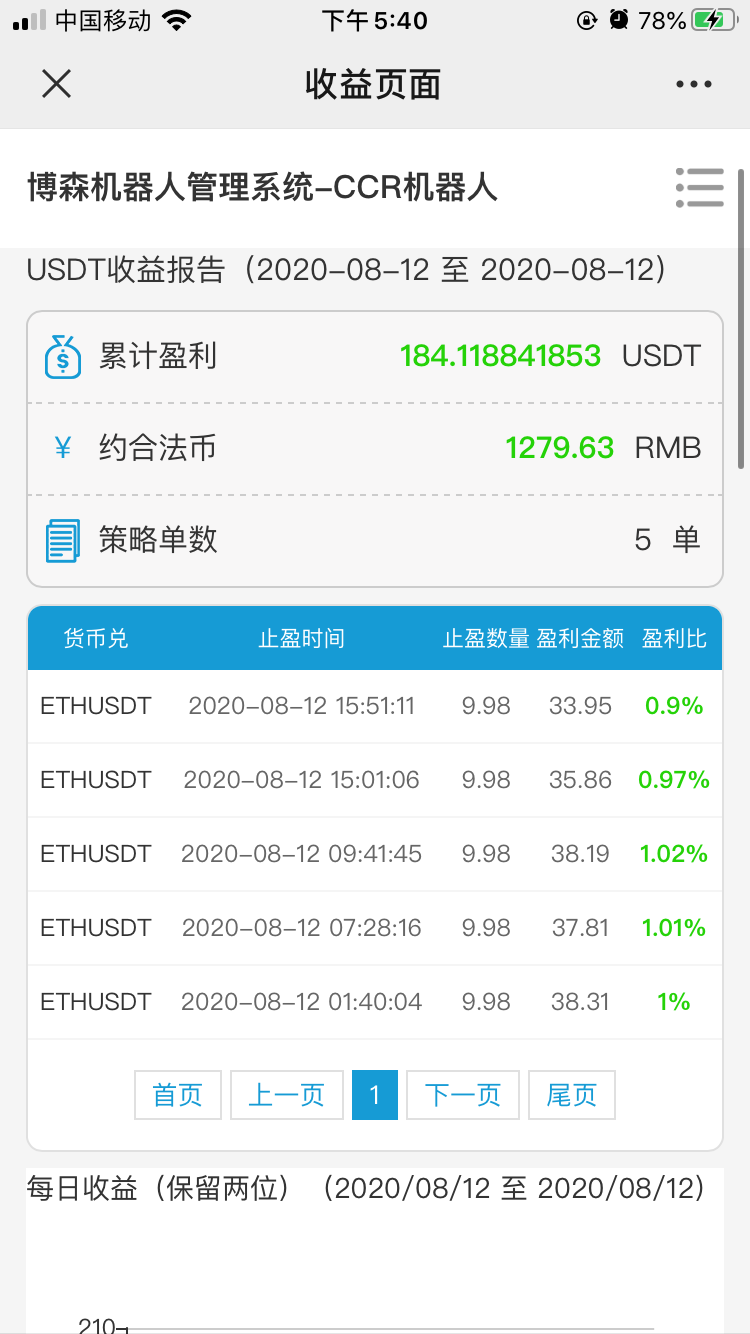Jump to 尾页 last page
This screenshot has height=1334, width=750.
(571, 1095)
